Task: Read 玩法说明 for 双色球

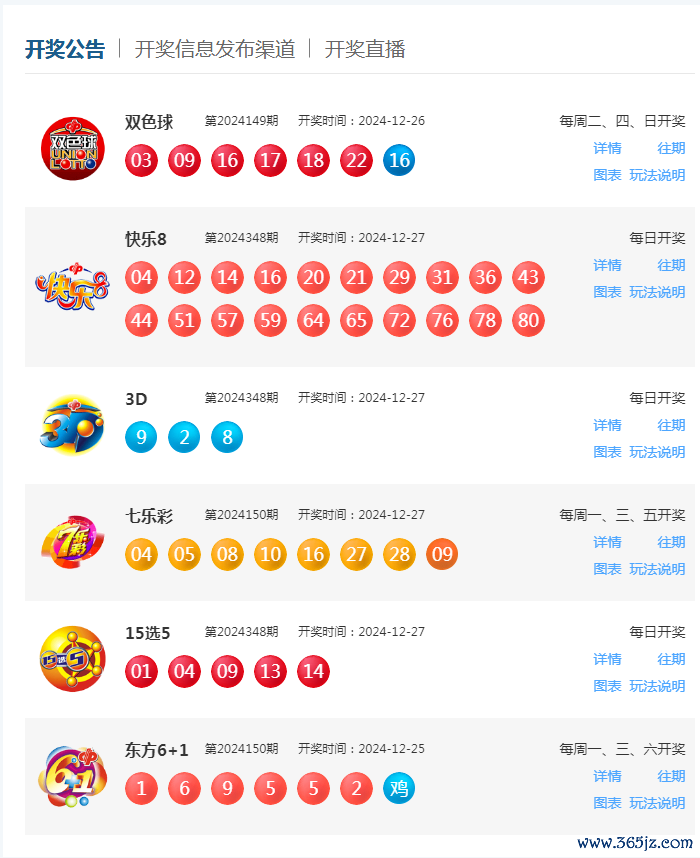Action: click(657, 175)
